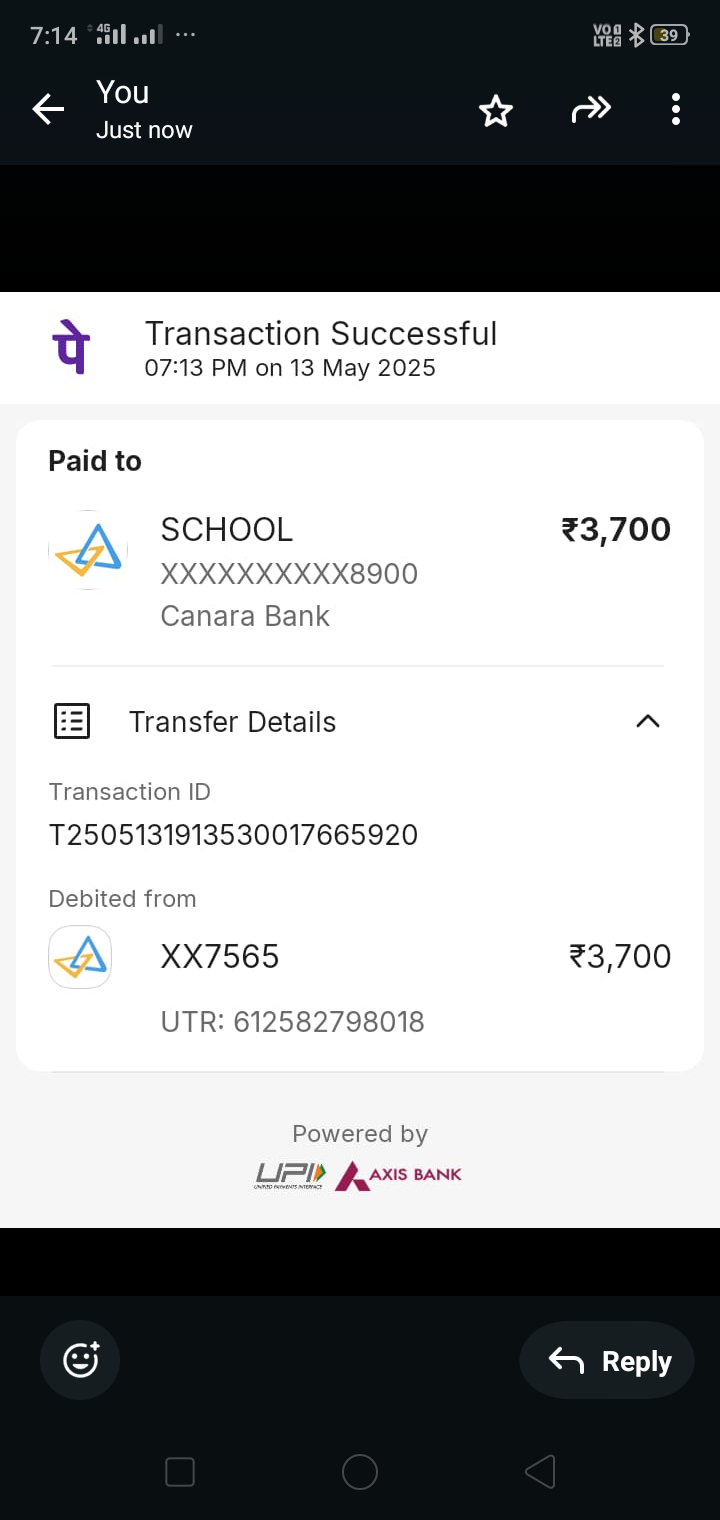Screen dimensions: 720x1520
Task: Go back using the top-left arrow
Action: [48, 110]
